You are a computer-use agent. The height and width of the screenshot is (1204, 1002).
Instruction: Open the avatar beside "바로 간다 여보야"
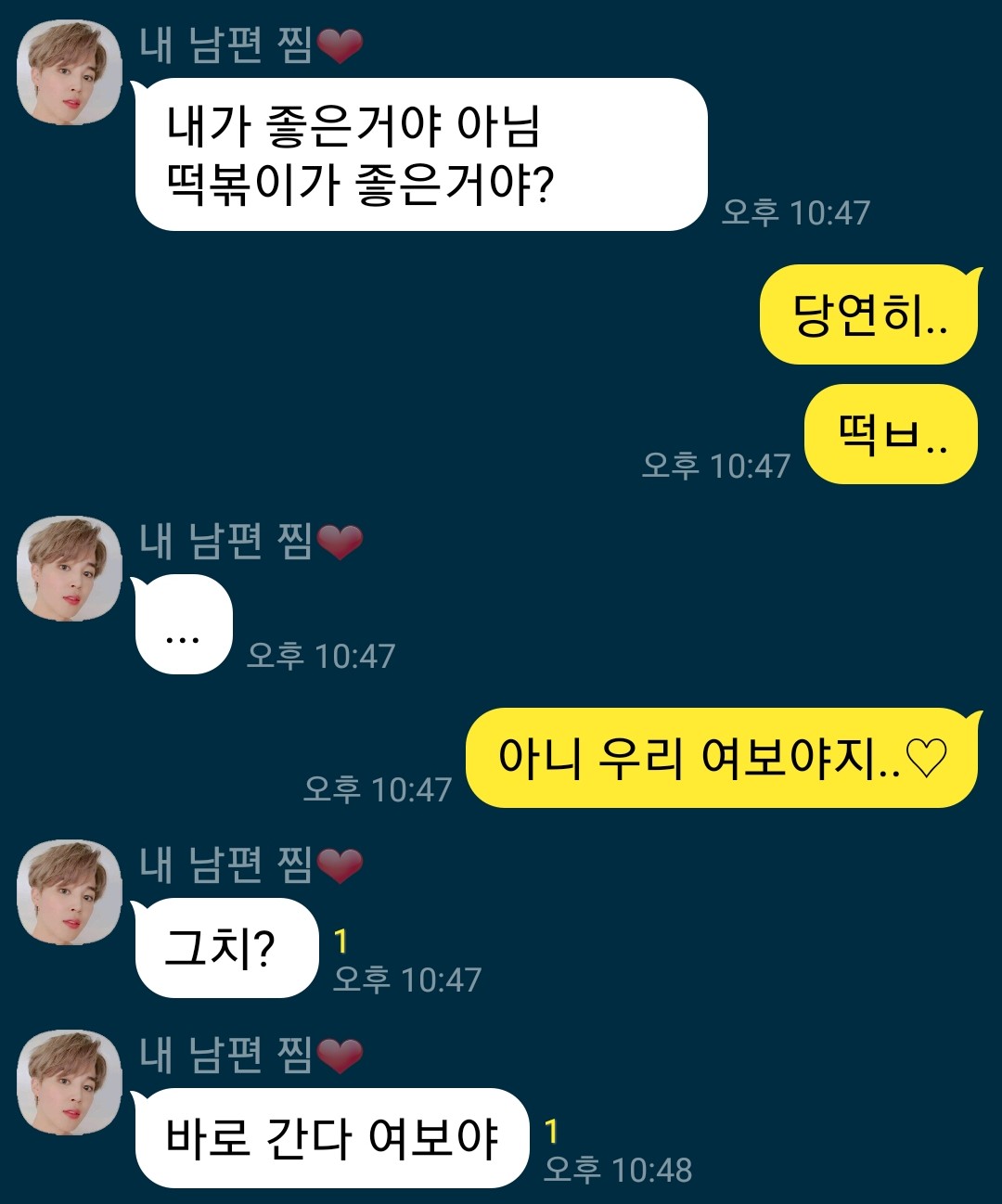pos(70,1082)
